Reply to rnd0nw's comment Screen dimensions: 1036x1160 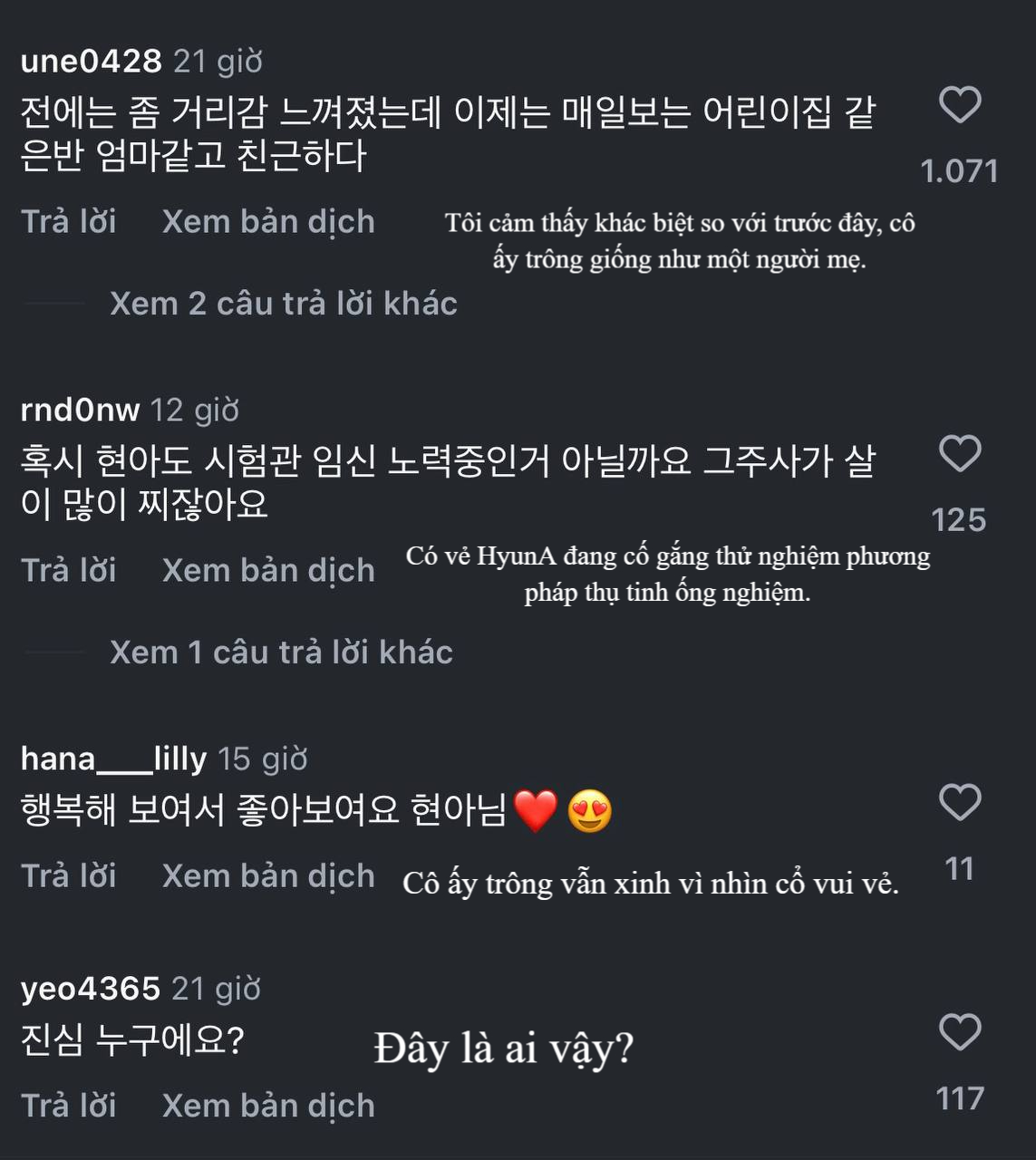[x=69, y=571]
